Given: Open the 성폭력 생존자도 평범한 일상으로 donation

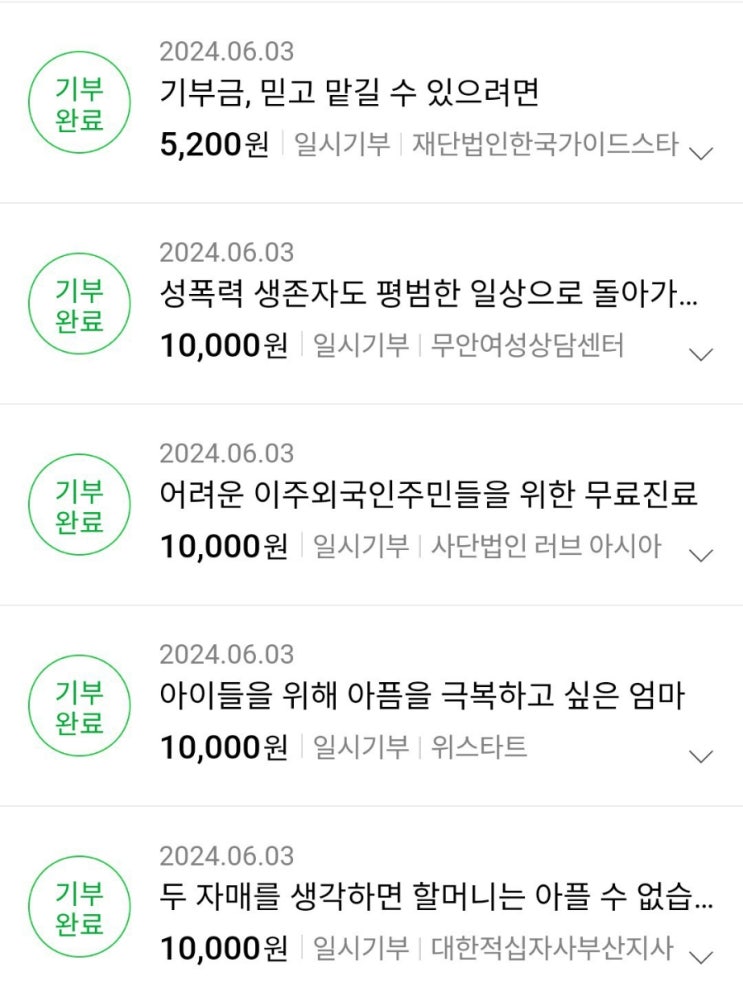Looking at the screenshot, I should (428, 296).
